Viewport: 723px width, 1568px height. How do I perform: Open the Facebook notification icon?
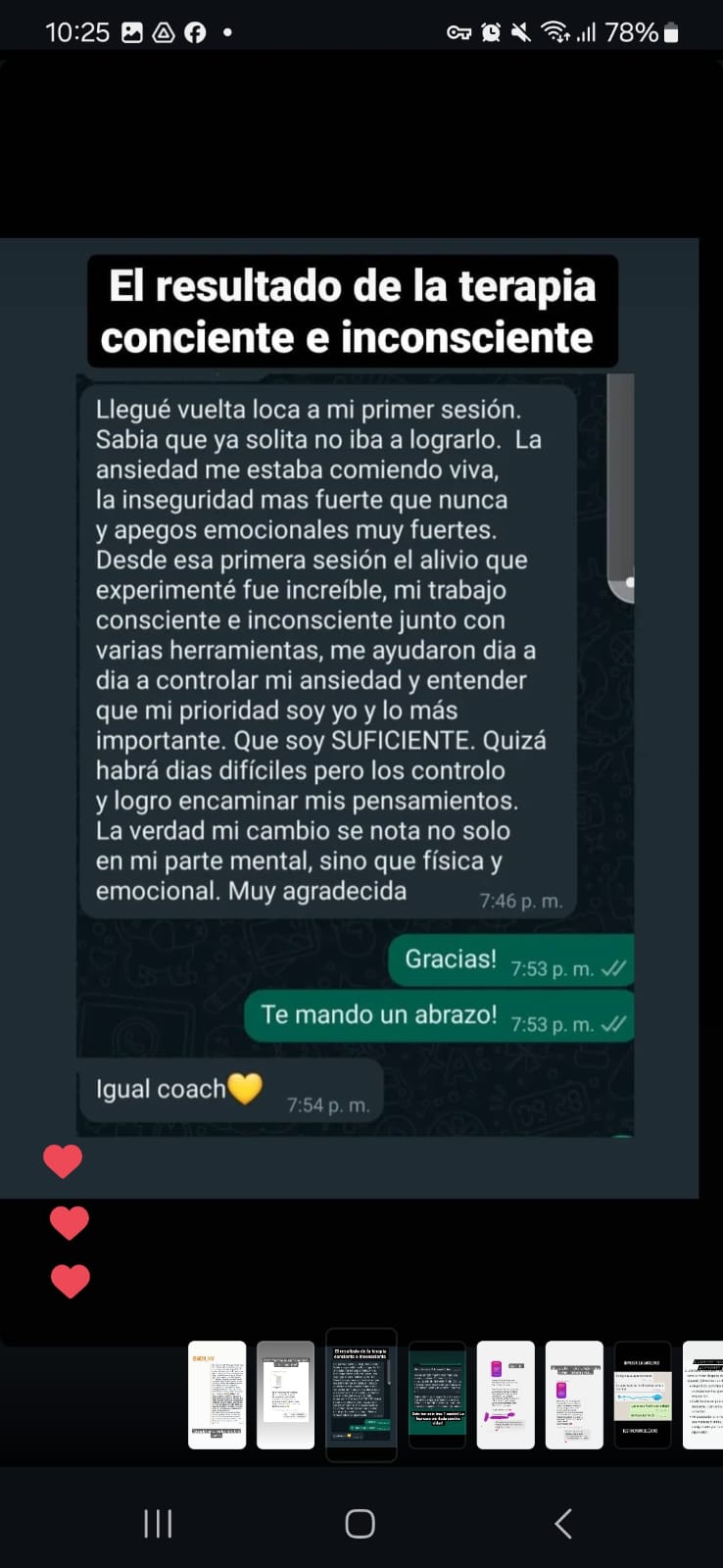point(194,32)
